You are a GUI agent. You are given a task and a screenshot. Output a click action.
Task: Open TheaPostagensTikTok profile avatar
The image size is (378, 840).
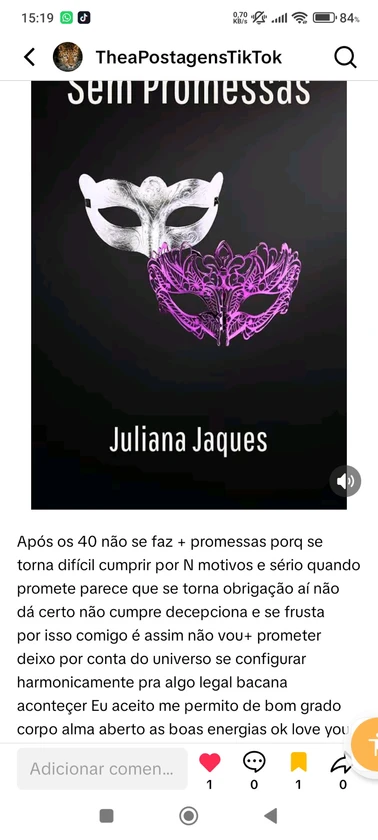tap(67, 57)
